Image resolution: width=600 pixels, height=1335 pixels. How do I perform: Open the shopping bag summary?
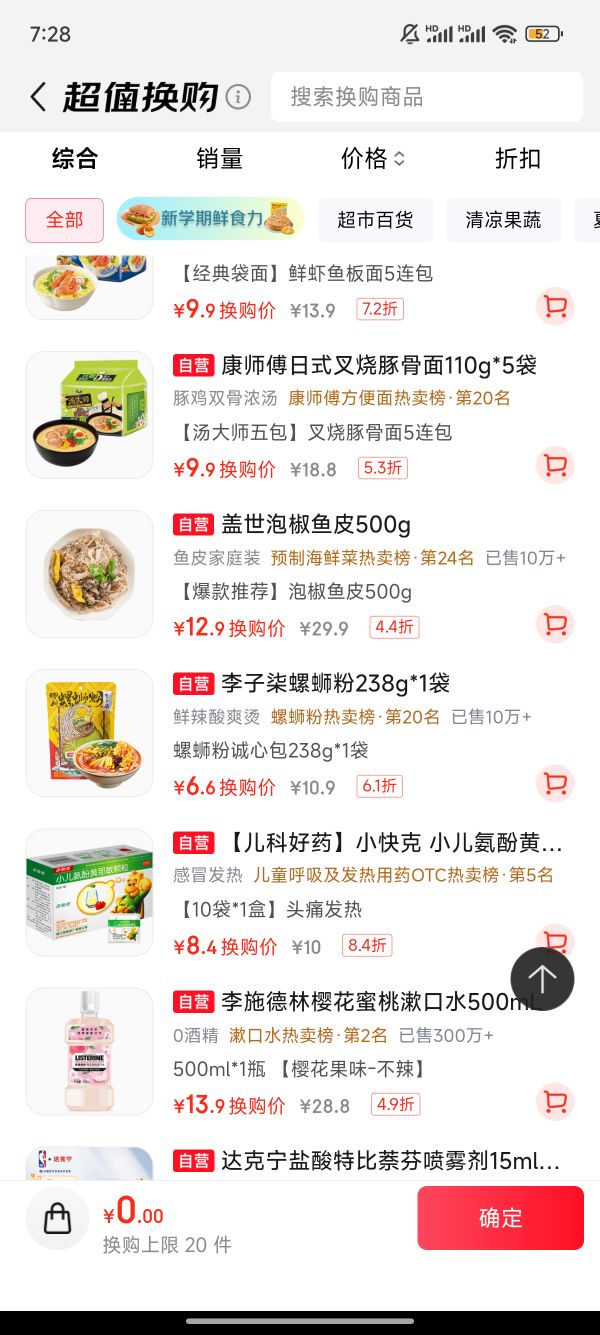(58, 1217)
